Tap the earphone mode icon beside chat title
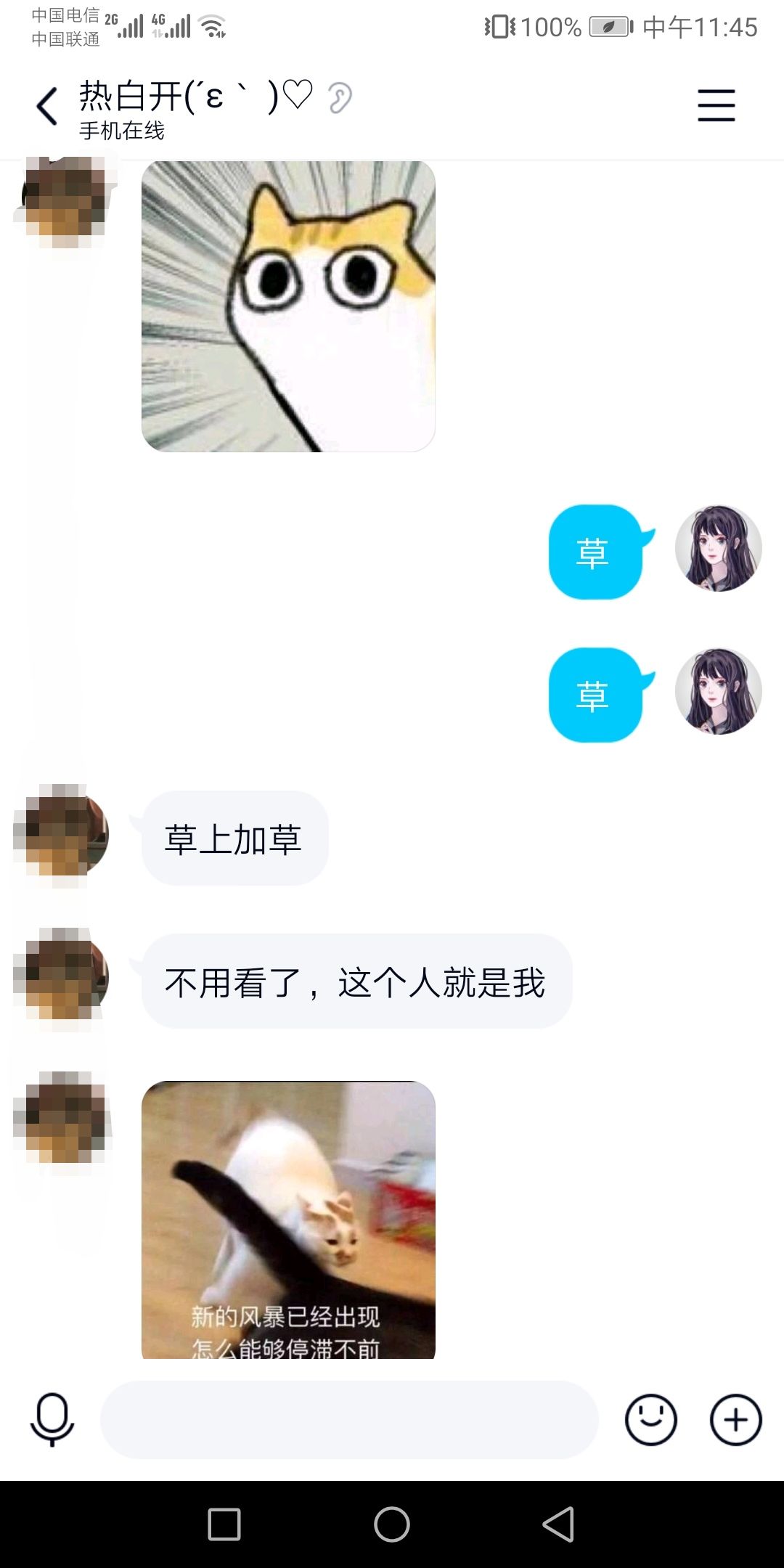The width and height of the screenshot is (784, 1568). (341, 97)
